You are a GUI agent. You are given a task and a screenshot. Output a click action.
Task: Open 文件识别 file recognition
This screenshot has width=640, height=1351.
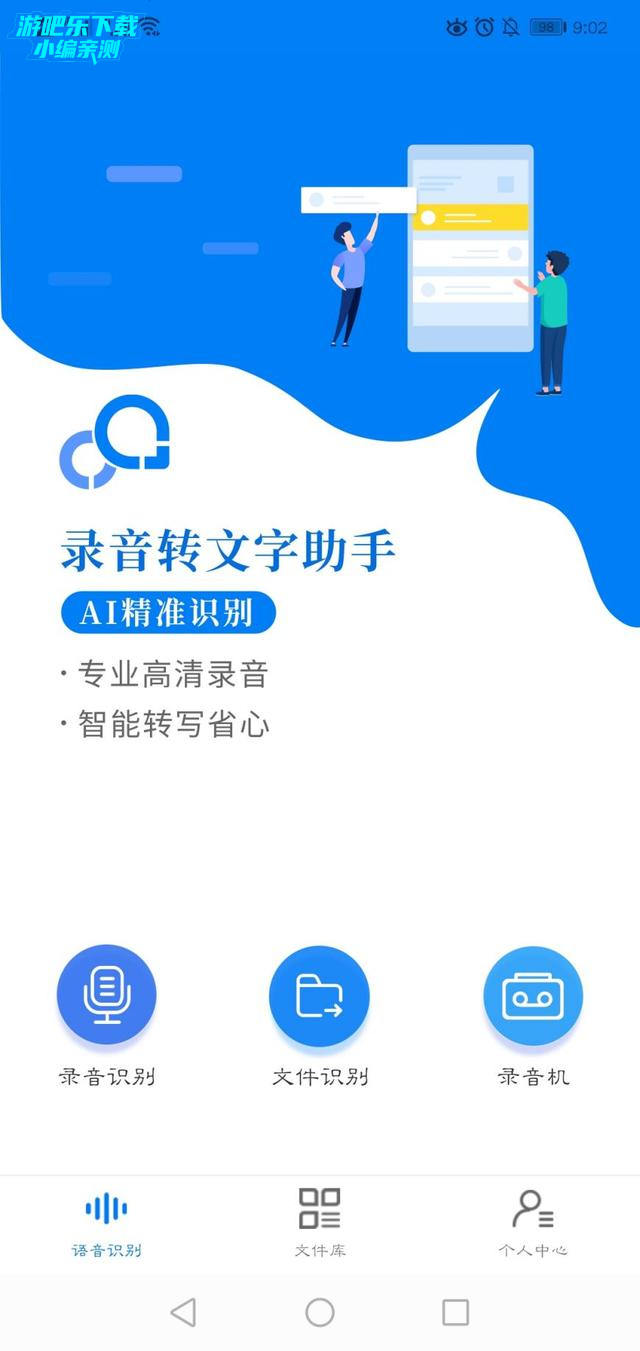(x=319, y=995)
